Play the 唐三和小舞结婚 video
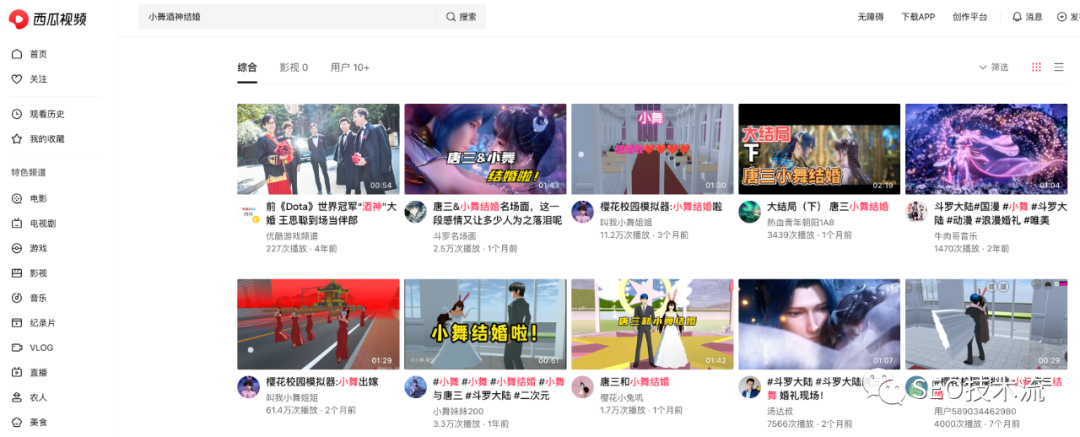The height and width of the screenshot is (437, 1080). tap(651, 324)
